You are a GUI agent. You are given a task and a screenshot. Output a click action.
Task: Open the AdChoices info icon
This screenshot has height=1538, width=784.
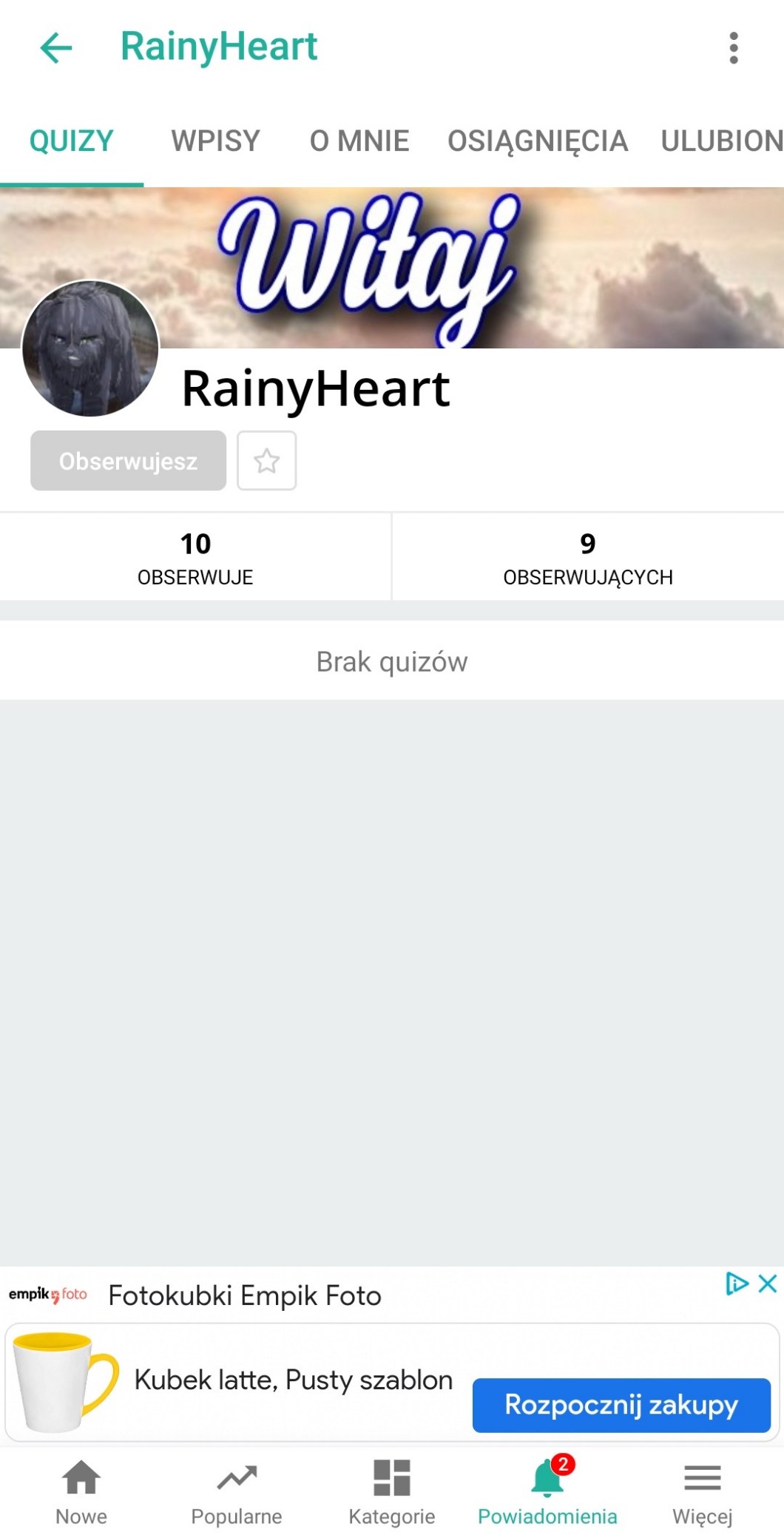[737, 1284]
